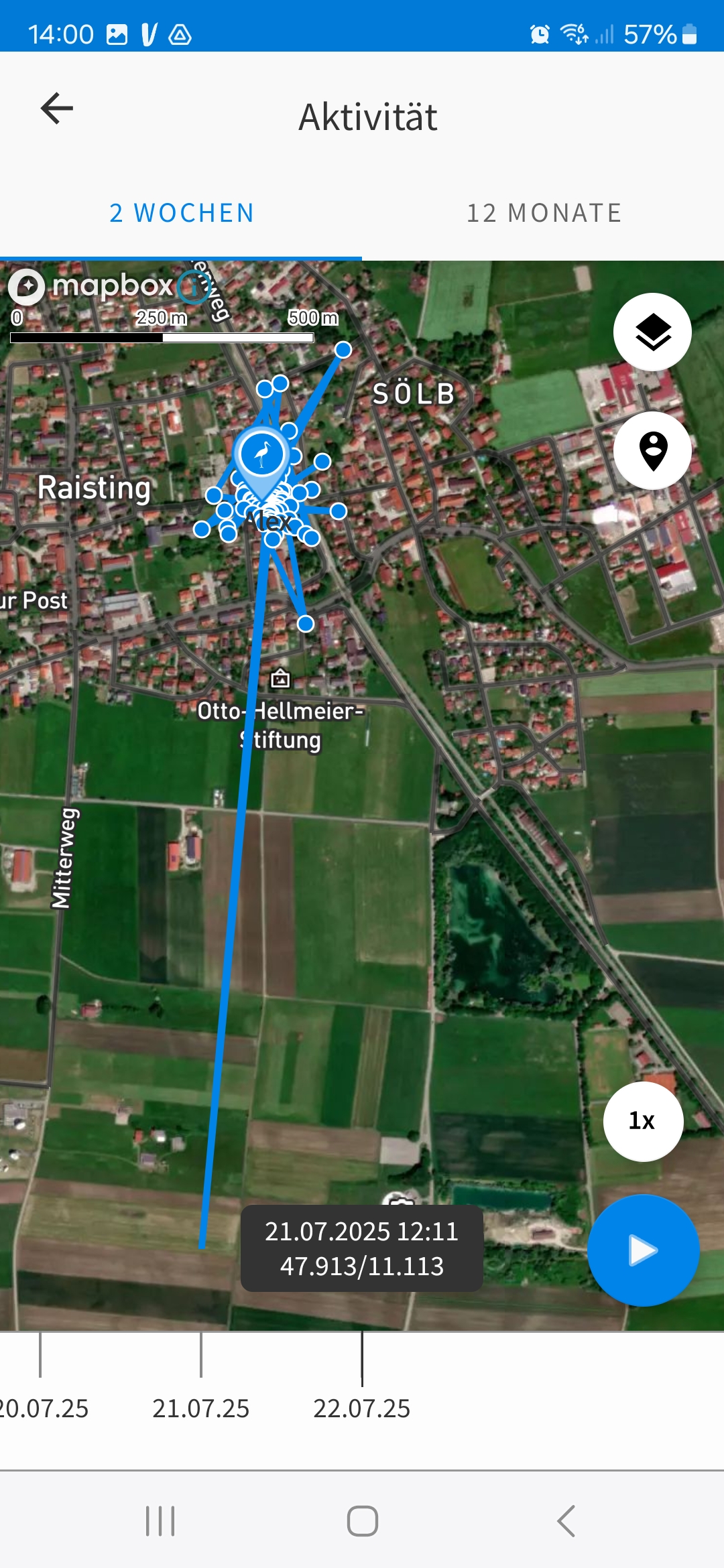Screen dimensions: 724x1568
Task: Jump to 21.07.25 on the timeline
Action: [200, 1409]
